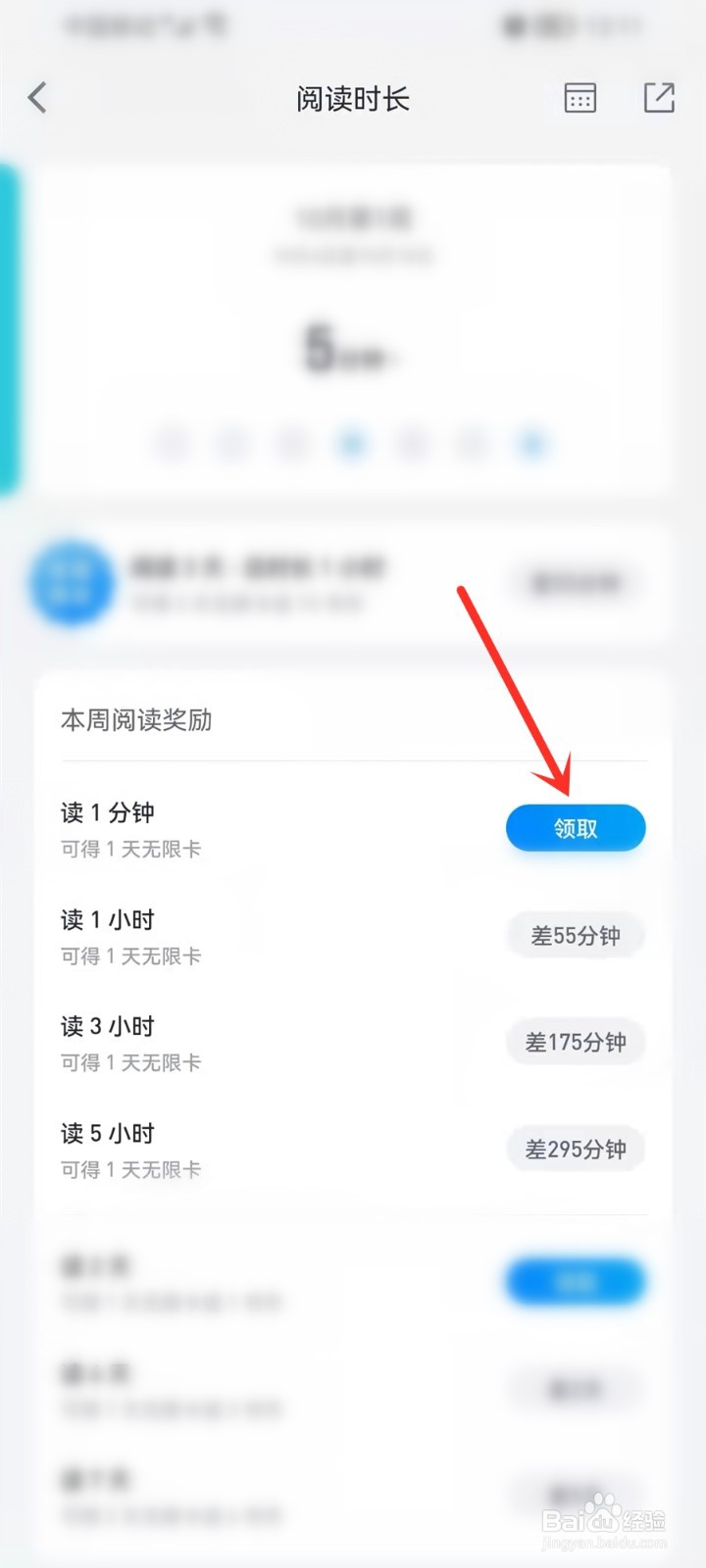Tap the 本周阅读奖励 section header
The width and height of the screenshot is (706, 1568).
(x=136, y=720)
